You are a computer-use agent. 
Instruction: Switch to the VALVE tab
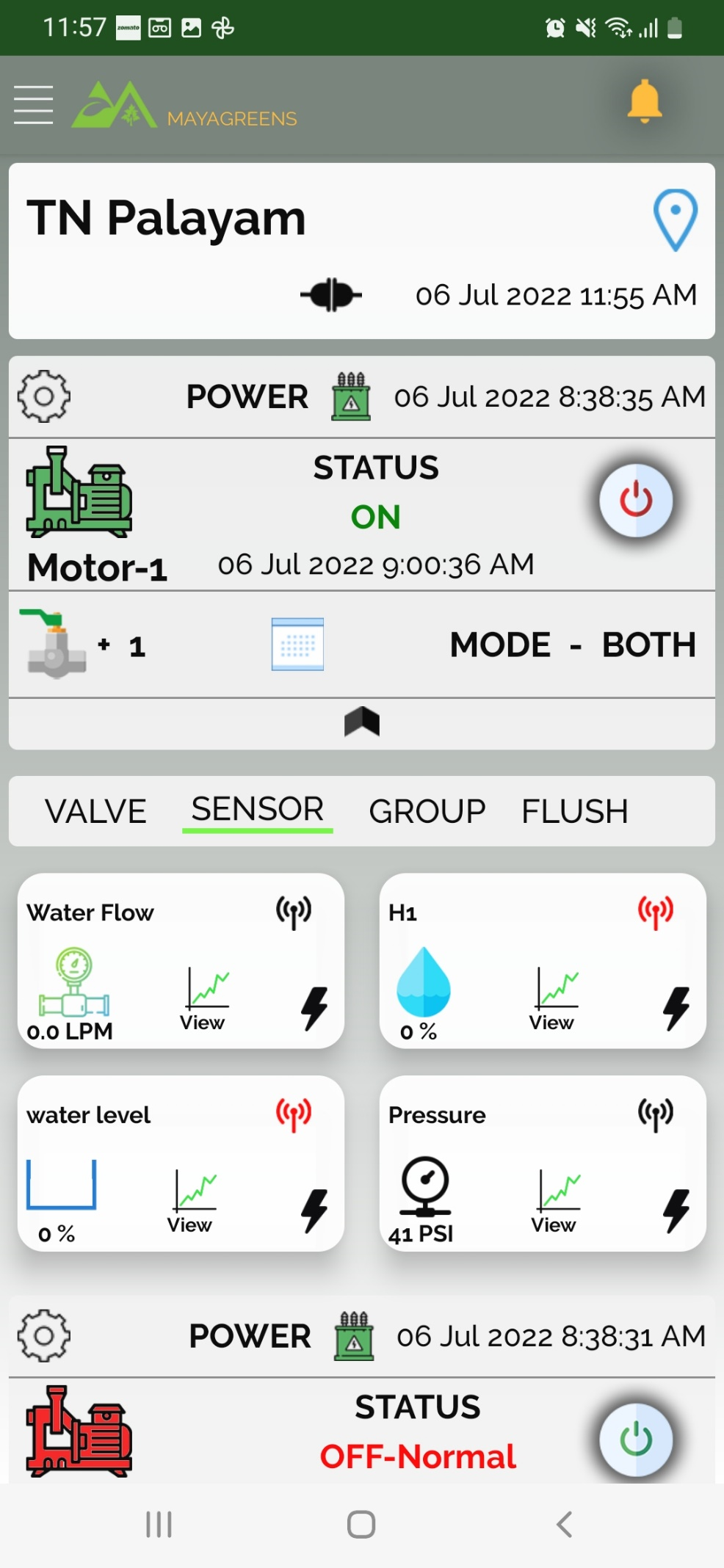95,812
